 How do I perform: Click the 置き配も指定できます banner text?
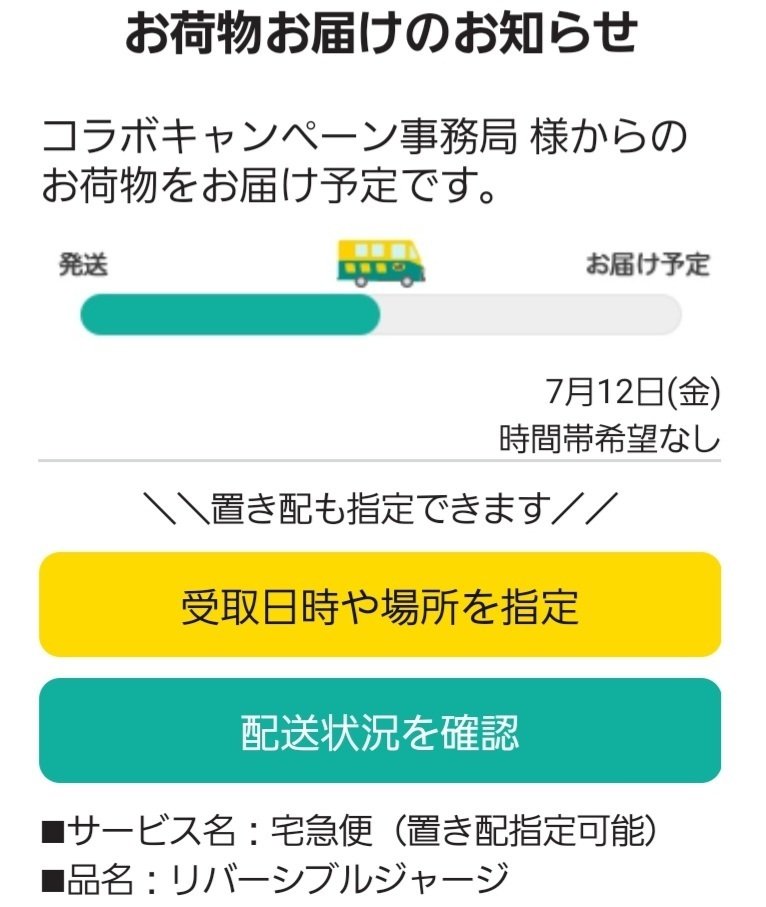tap(383, 506)
